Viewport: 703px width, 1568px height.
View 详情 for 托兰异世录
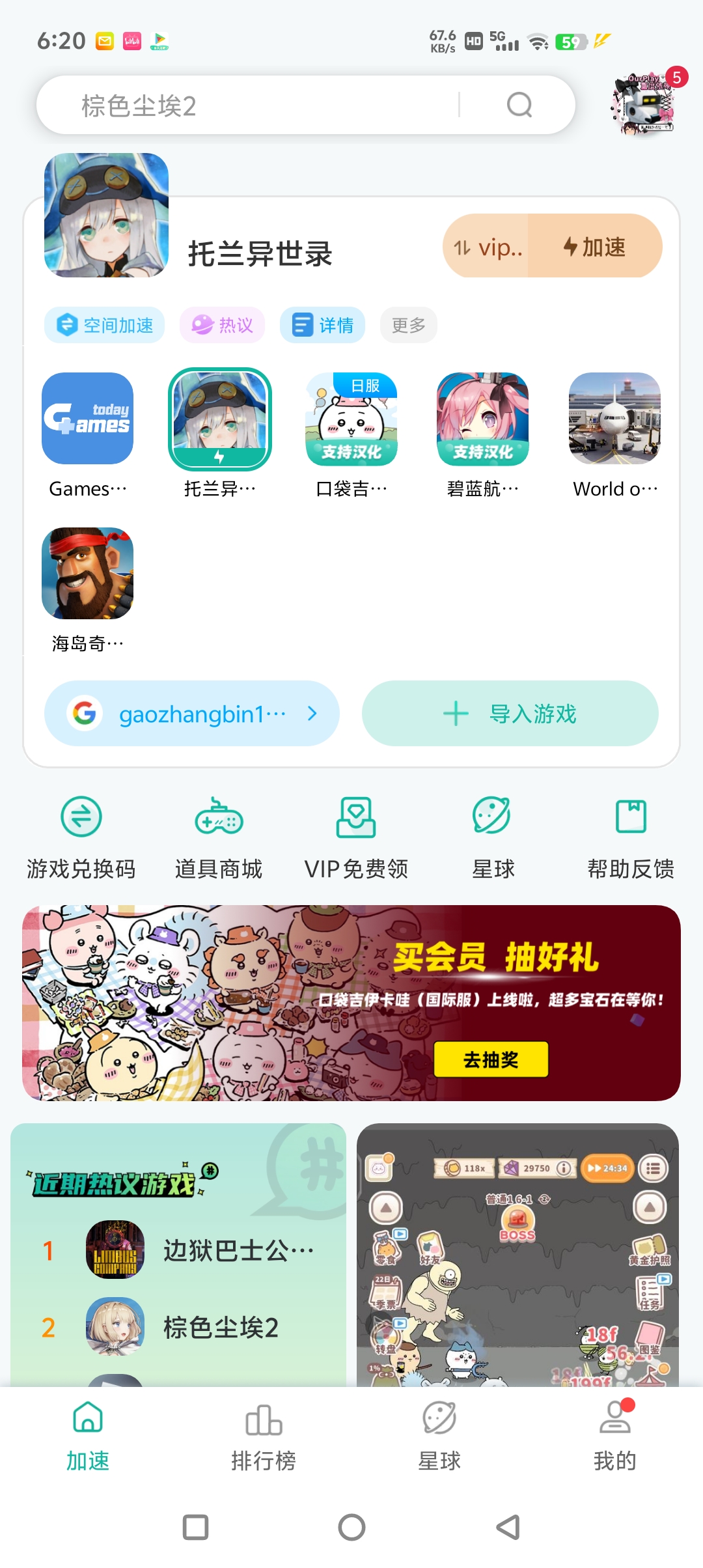click(322, 325)
